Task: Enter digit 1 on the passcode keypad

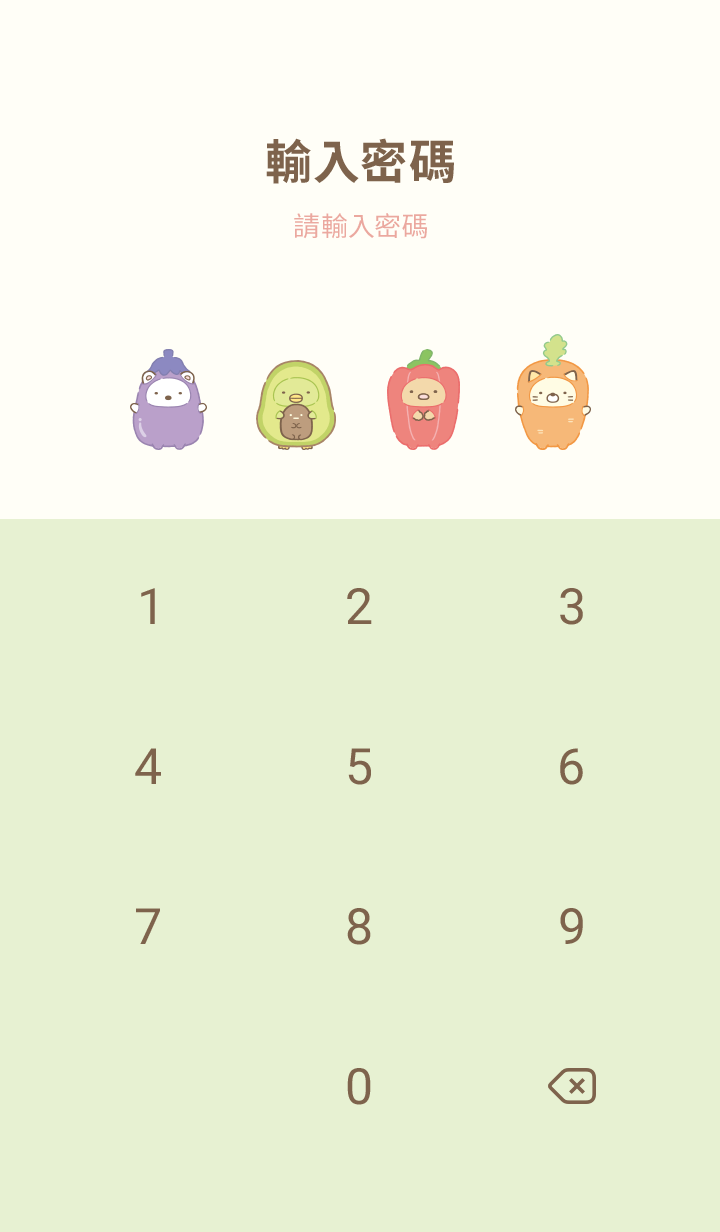Action: [149, 607]
